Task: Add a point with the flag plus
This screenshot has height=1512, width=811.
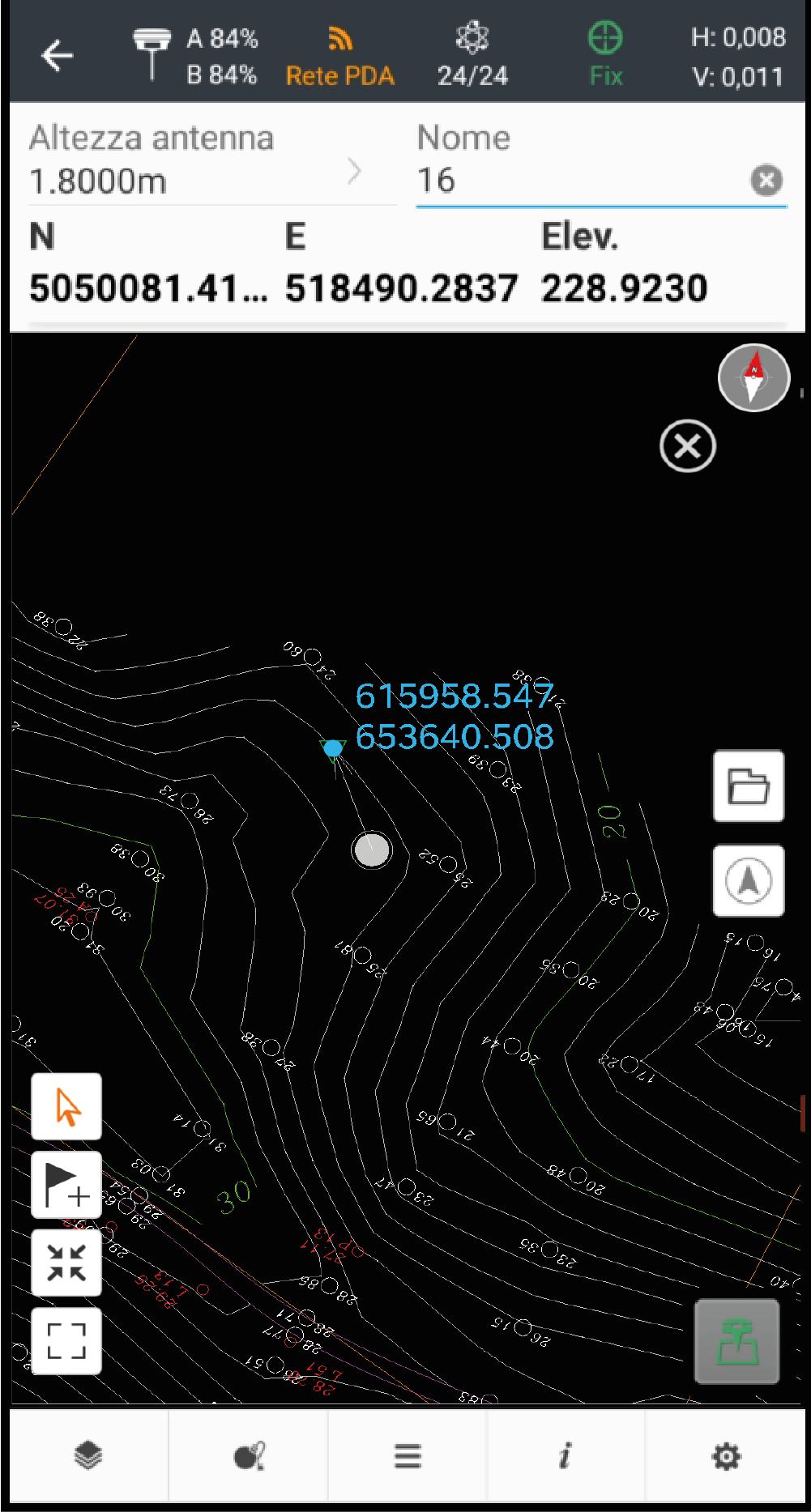Action: [66, 1184]
